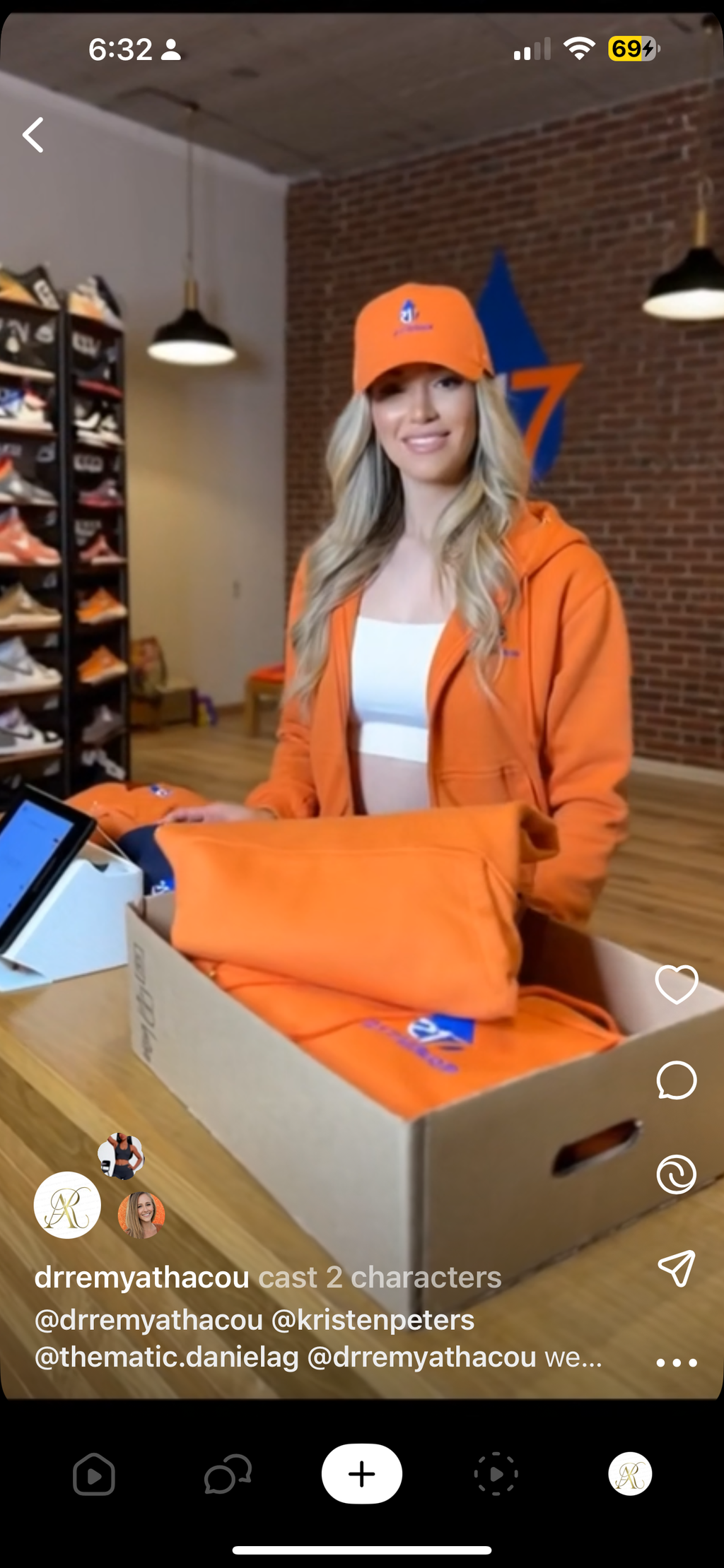View the cast character with orange background
The height and width of the screenshot is (1568, 724).
click(141, 1215)
